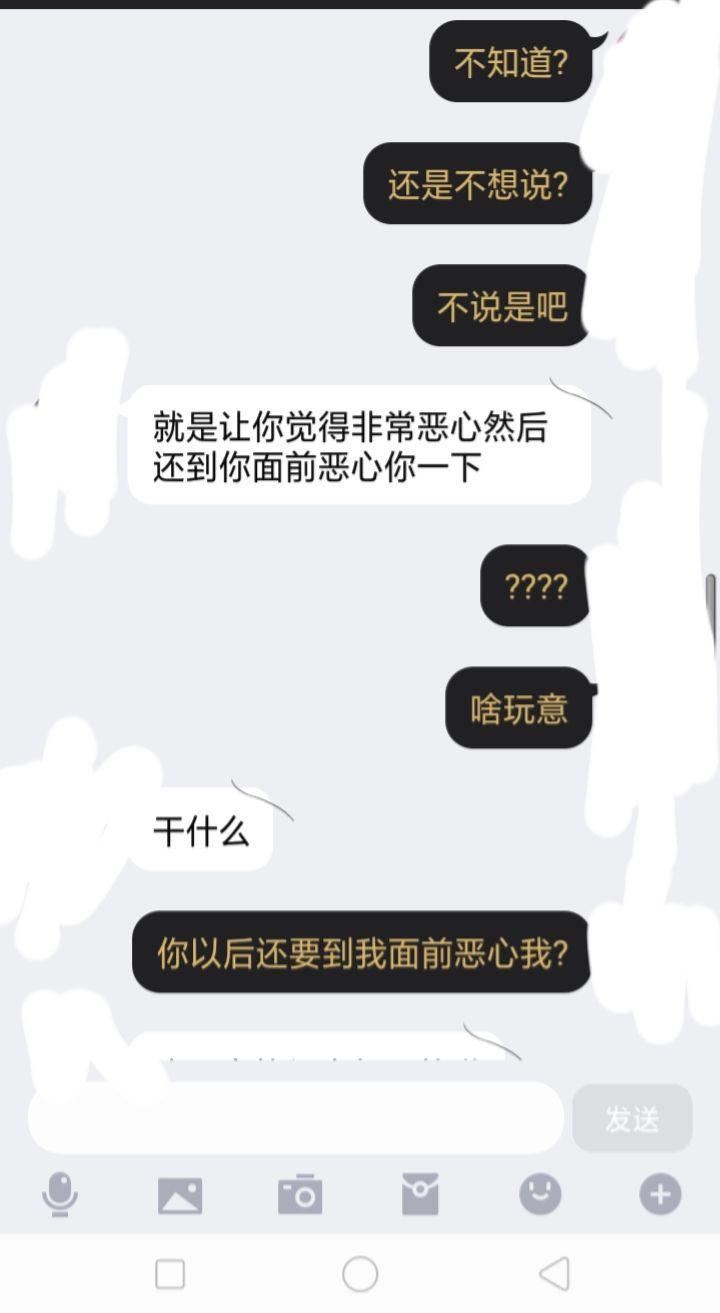Tap the message bubble 啥玩意
This screenshot has width=720, height=1313.
tap(517, 707)
